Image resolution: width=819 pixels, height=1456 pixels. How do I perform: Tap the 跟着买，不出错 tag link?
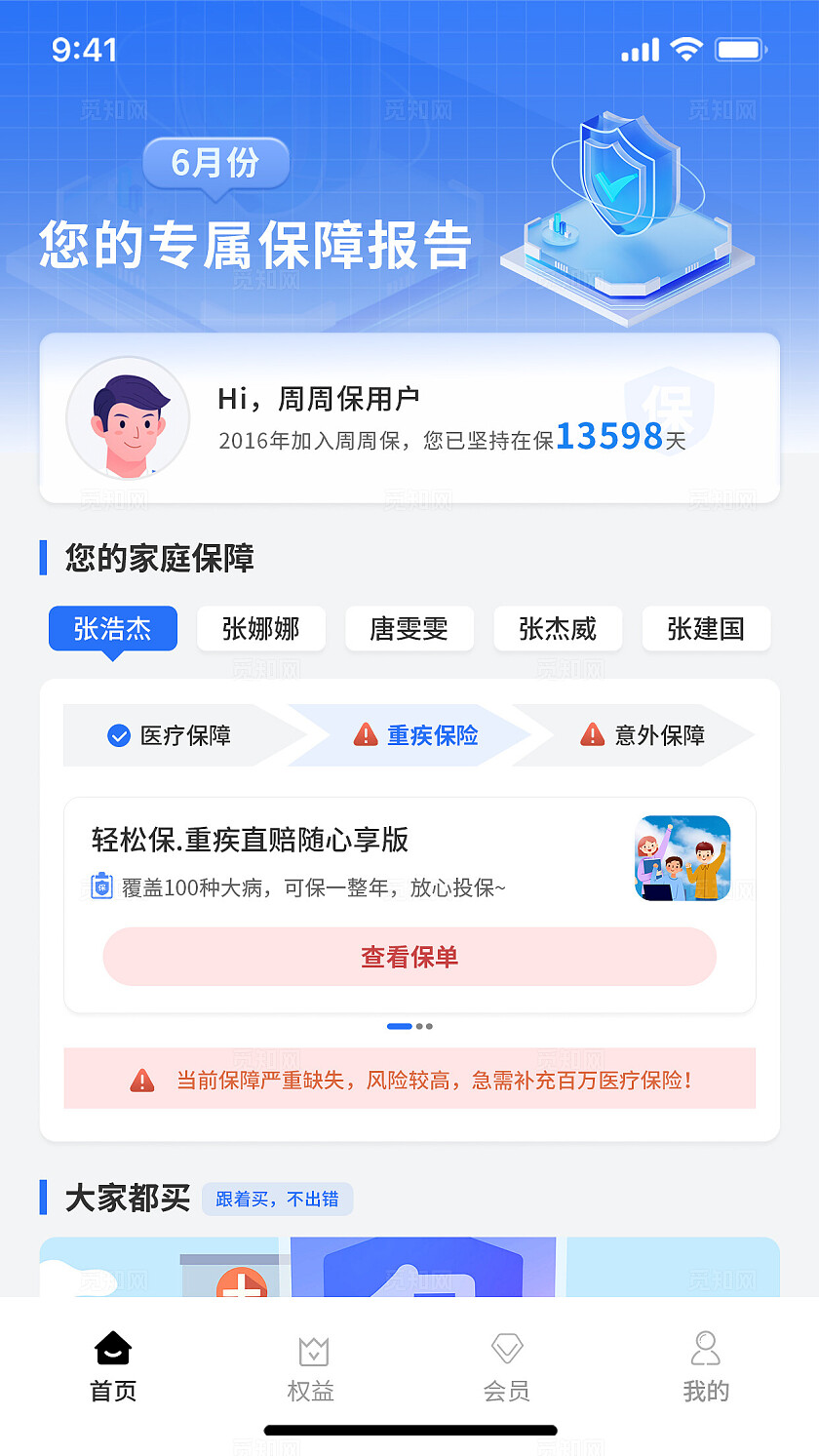[x=278, y=1199]
